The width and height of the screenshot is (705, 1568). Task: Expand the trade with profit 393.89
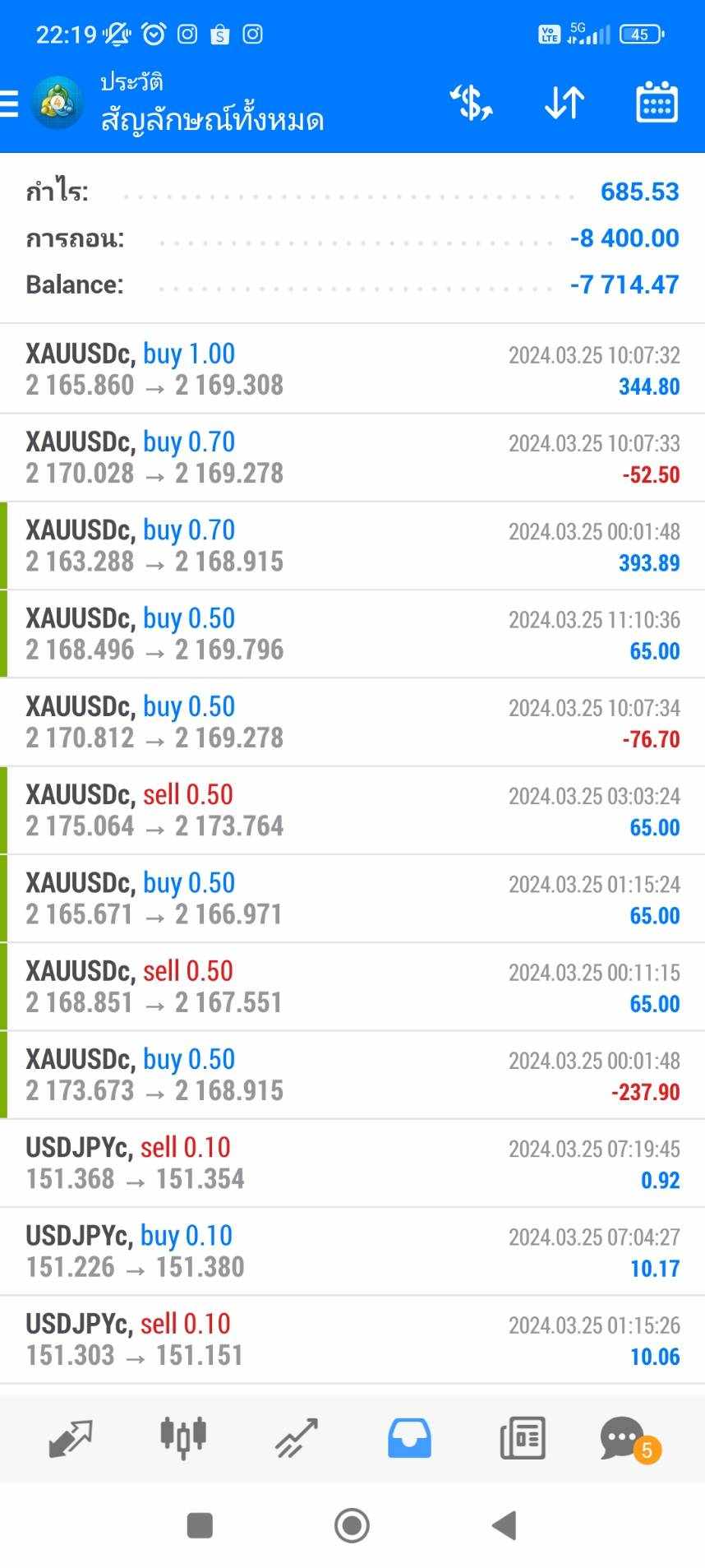coord(352,546)
